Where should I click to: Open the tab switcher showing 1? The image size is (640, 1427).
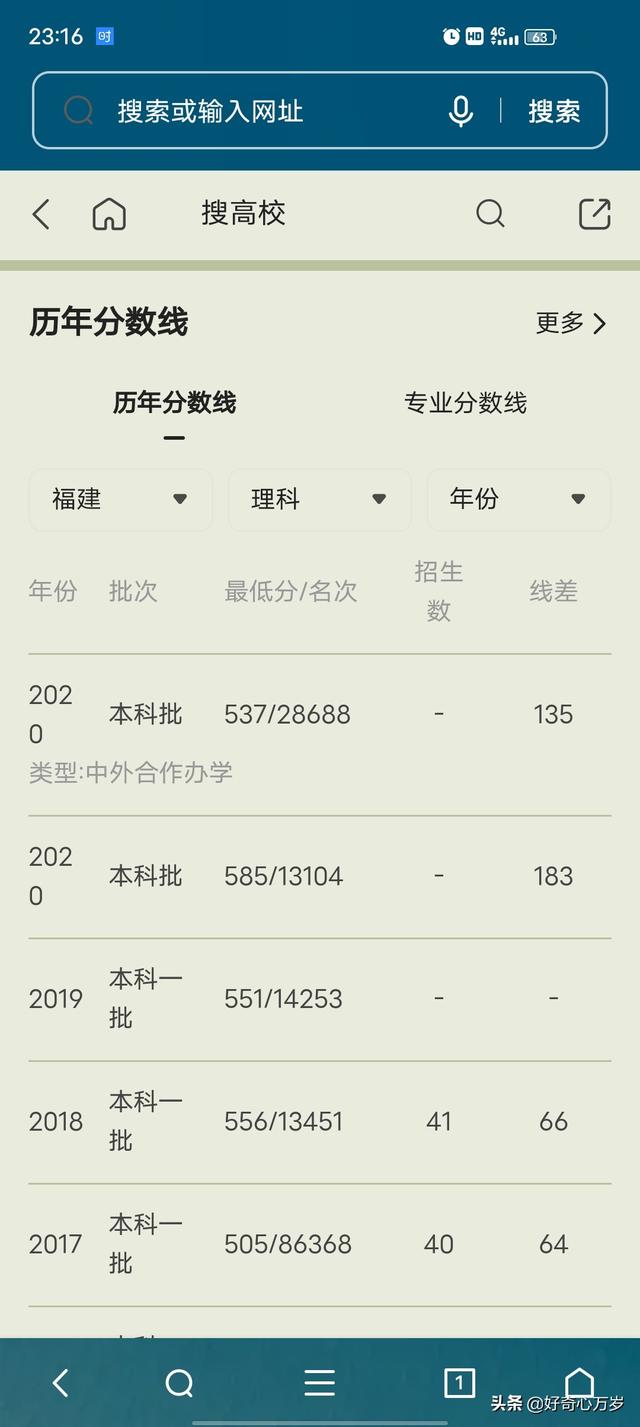click(x=459, y=1383)
